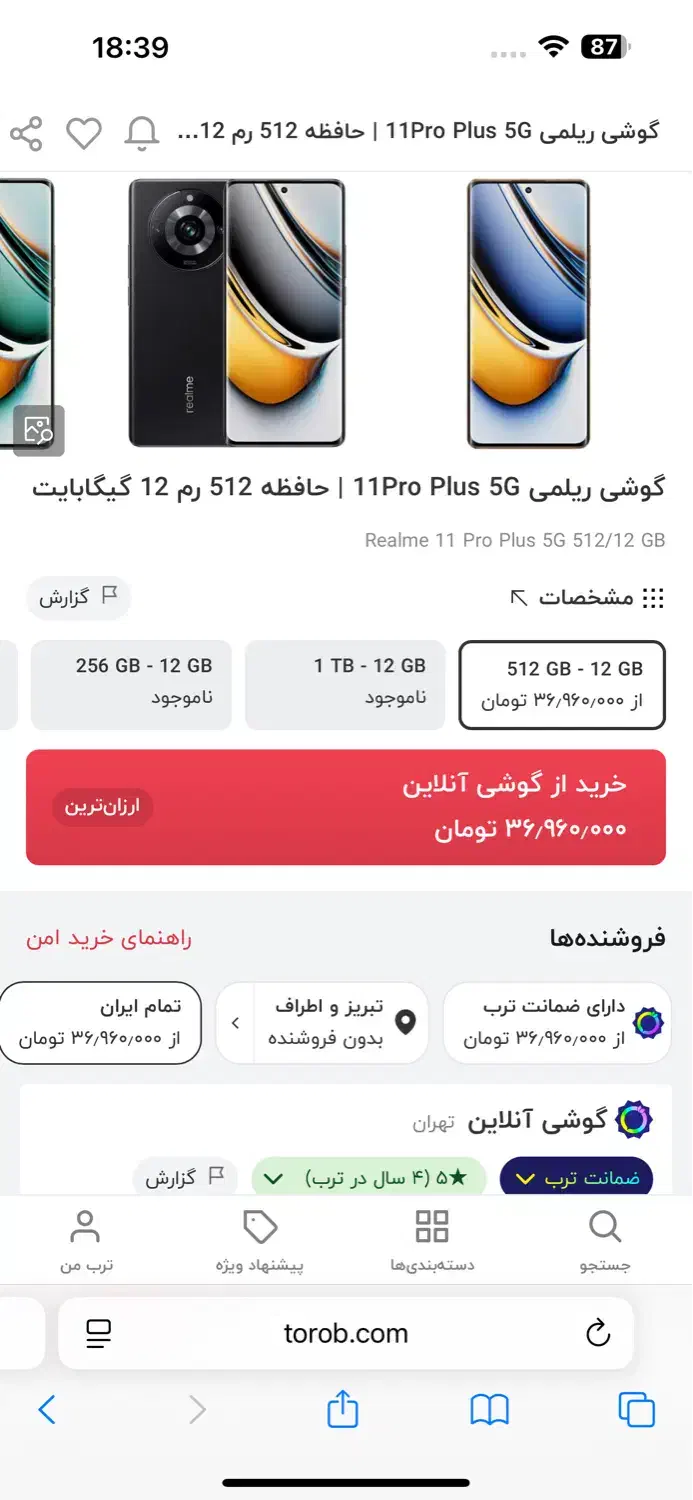Expand the ضمانت ترب badge
Screen dimensions: 693x1500
pyautogui.click(x=576, y=1178)
